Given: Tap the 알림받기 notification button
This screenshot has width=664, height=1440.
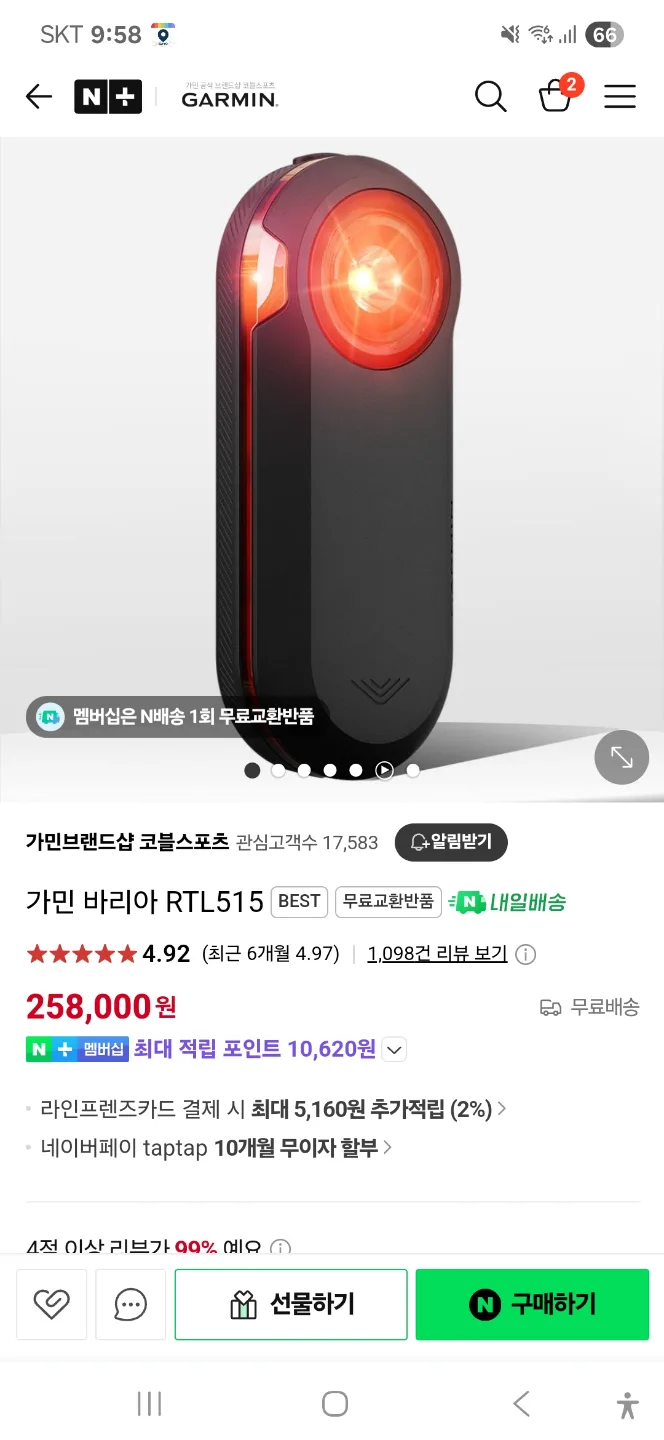Looking at the screenshot, I should coord(451,842).
